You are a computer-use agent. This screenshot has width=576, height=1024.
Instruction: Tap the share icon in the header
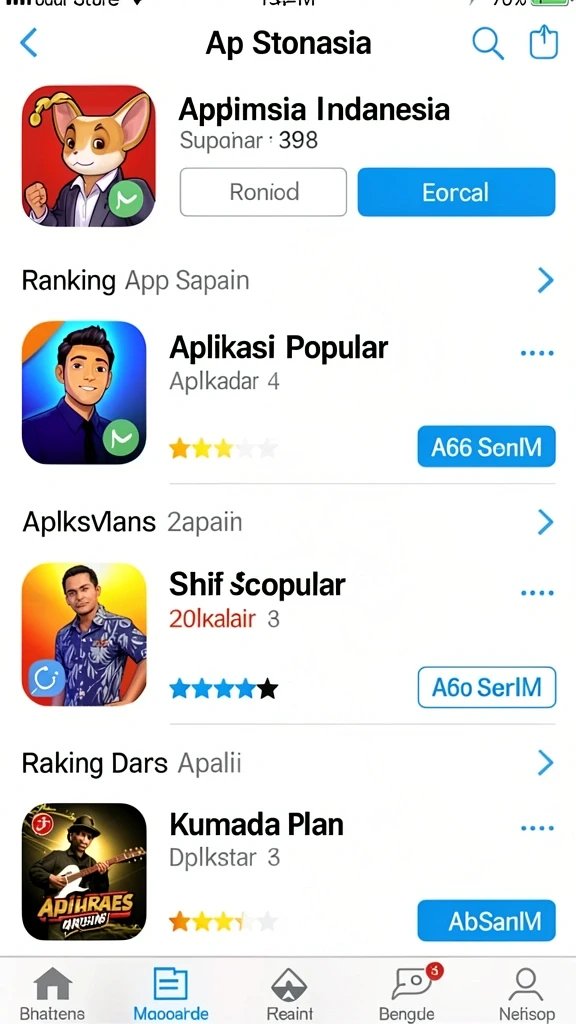tap(543, 42)
